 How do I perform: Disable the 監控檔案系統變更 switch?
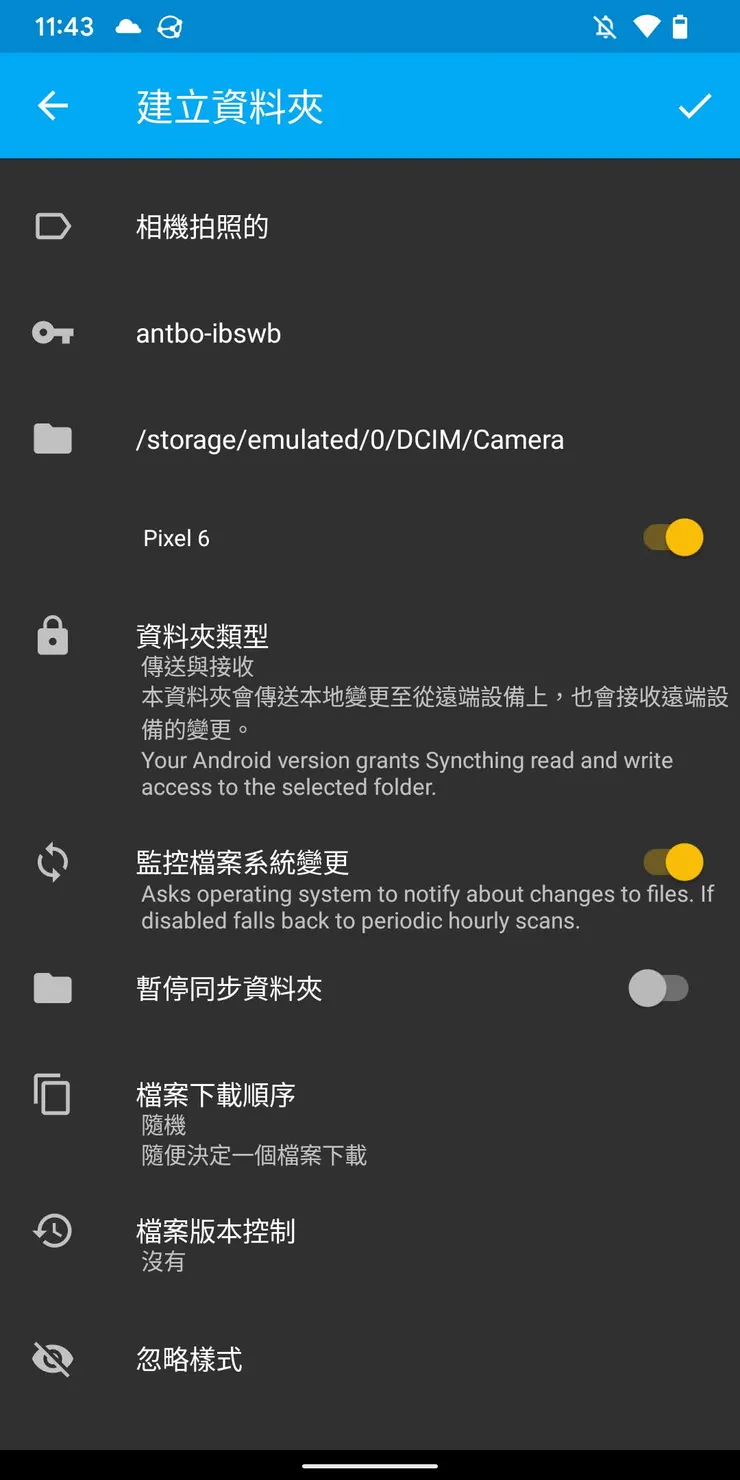point(670,862)
